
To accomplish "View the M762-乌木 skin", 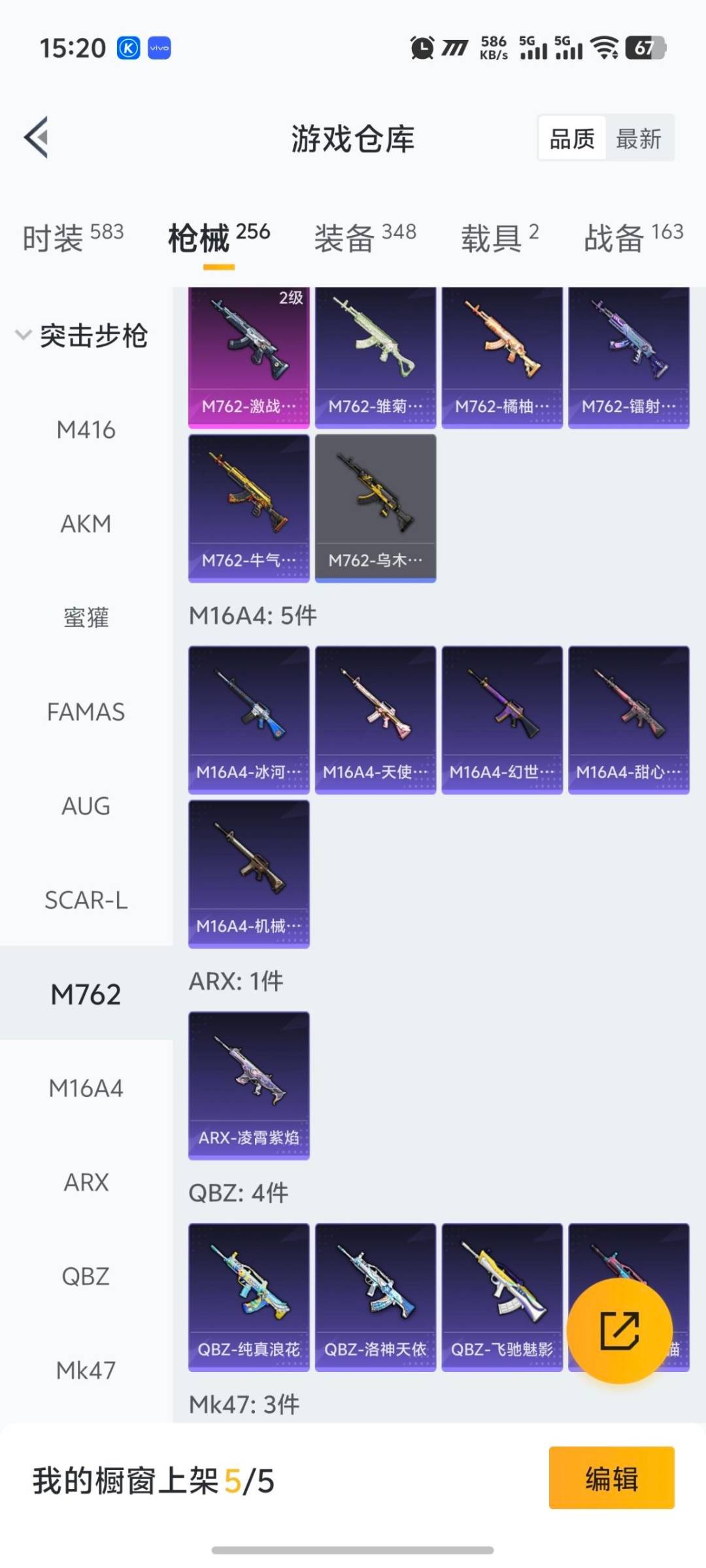I will pos(375,508).
